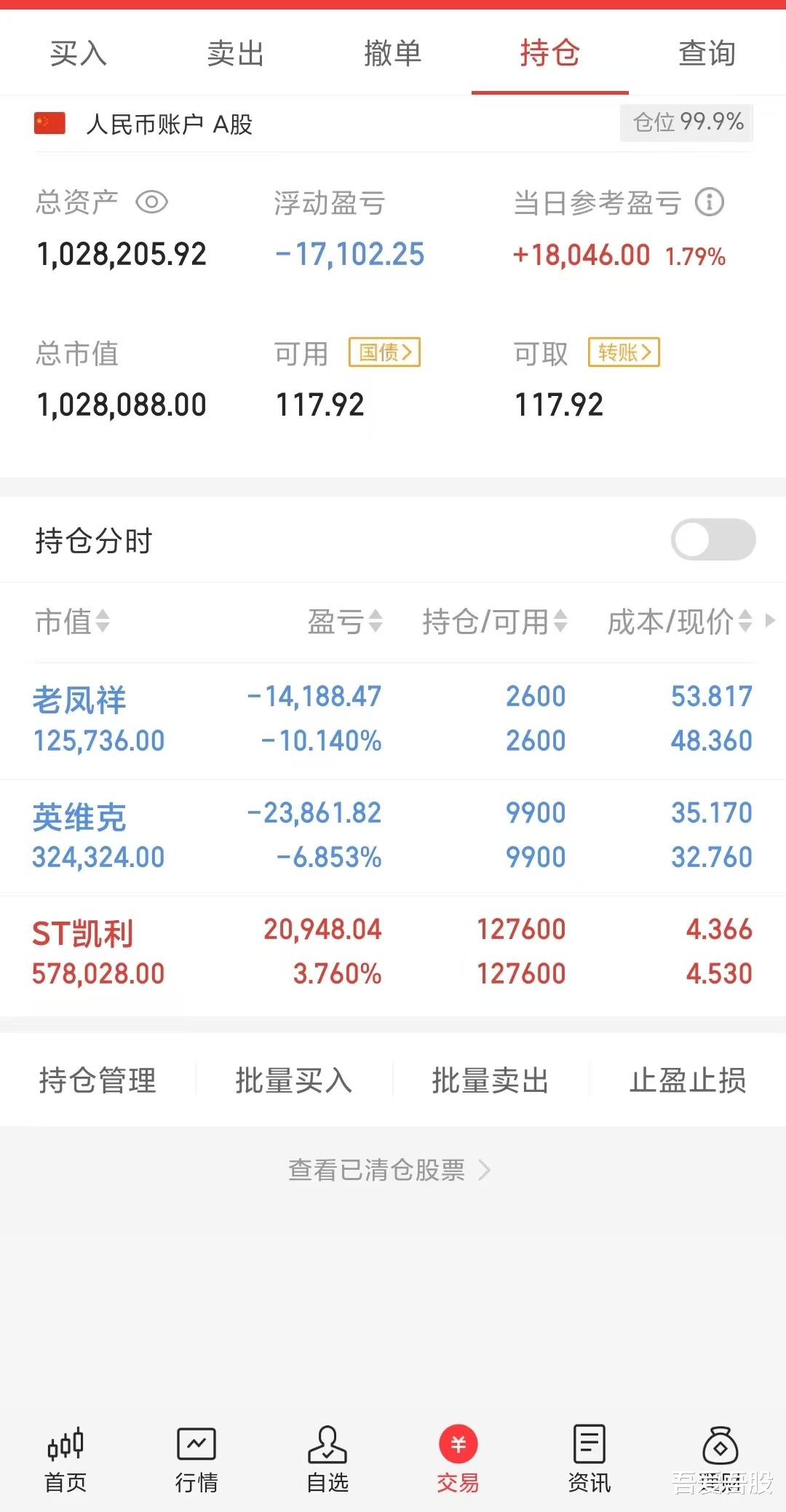Screen dimensions: 786x1512
Task: Enable the 持仓分时 switch
Action: coord(712,539)
